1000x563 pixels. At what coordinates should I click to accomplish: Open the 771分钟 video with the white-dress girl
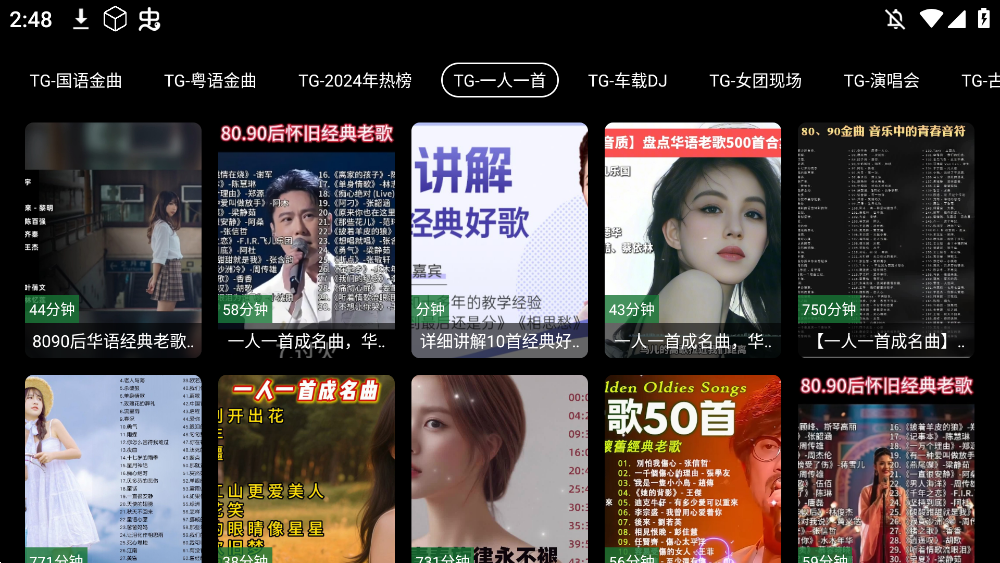pyautogui.click(x=113, y=468)
